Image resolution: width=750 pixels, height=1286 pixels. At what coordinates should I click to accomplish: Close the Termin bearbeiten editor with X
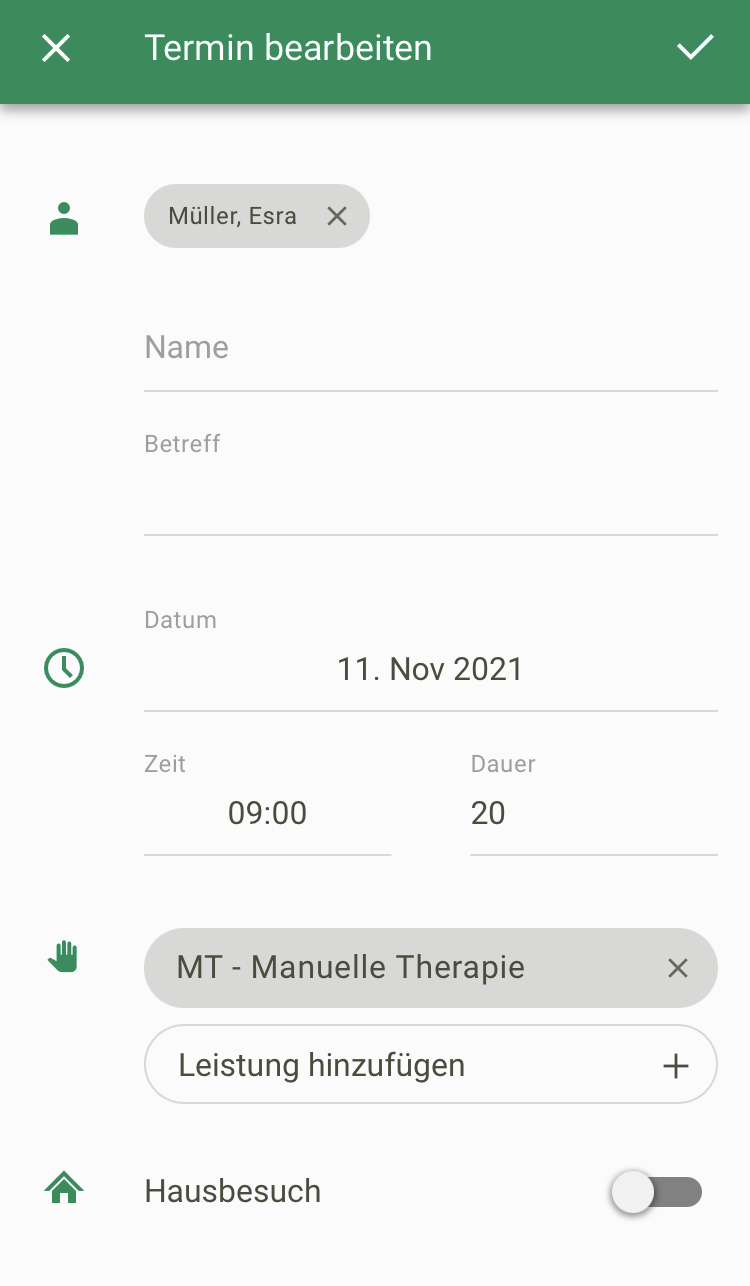tap(55, 48)
